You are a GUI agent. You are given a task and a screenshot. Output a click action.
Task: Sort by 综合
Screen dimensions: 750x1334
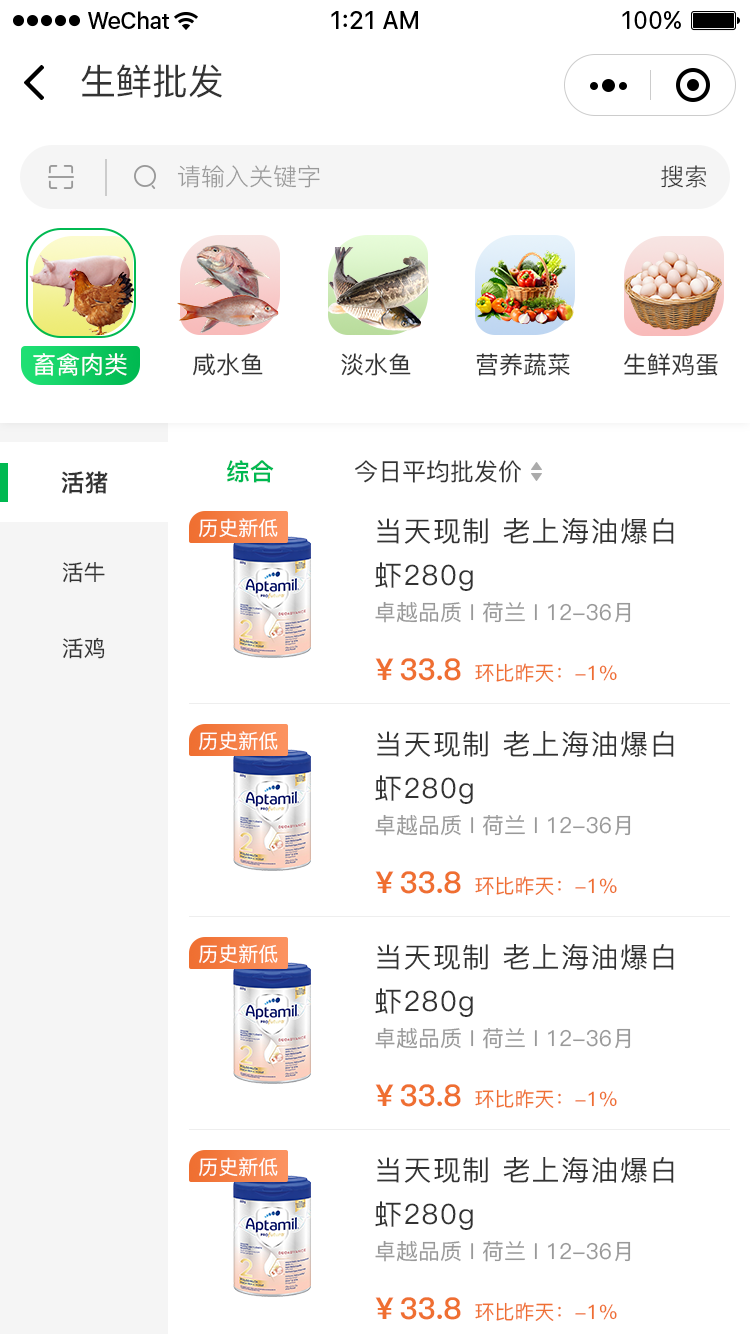pos(250,472)
